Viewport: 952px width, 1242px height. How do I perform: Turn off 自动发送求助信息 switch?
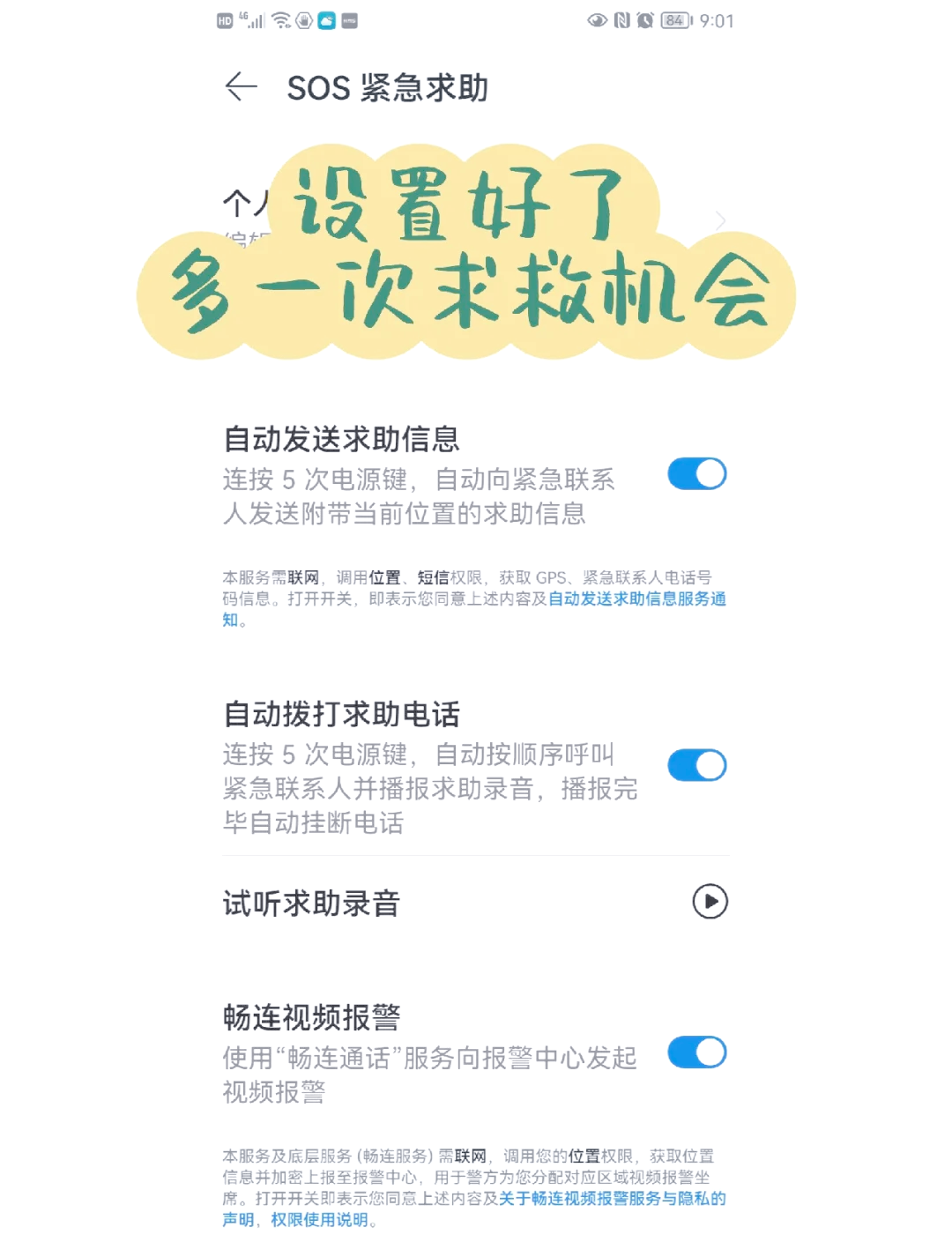(x=696, y=474)
